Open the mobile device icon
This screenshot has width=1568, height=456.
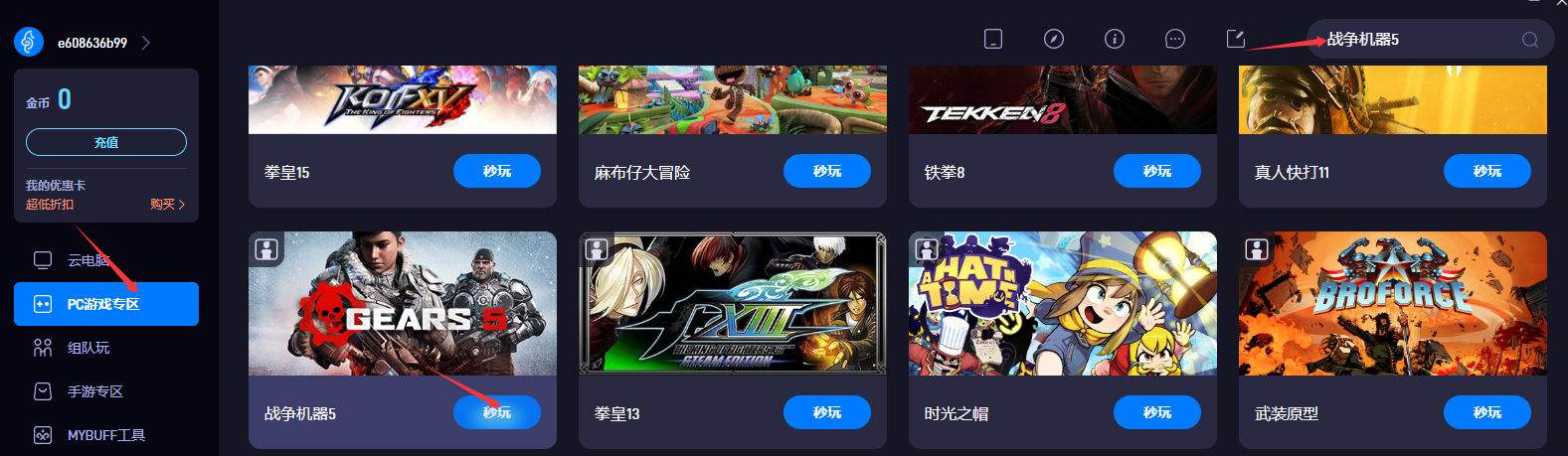(992, 39)
